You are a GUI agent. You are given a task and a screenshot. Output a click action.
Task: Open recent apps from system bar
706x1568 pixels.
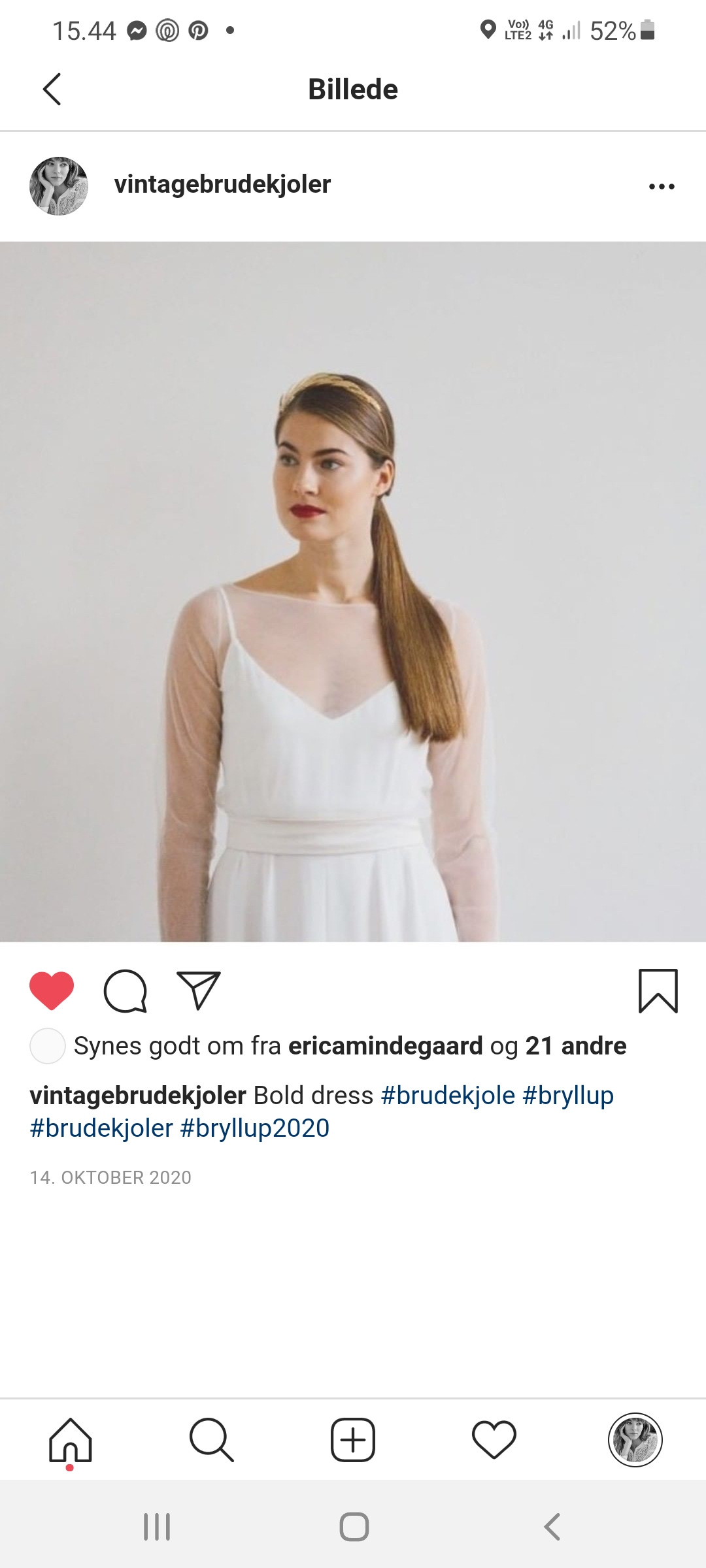(x=157, y=1527)
